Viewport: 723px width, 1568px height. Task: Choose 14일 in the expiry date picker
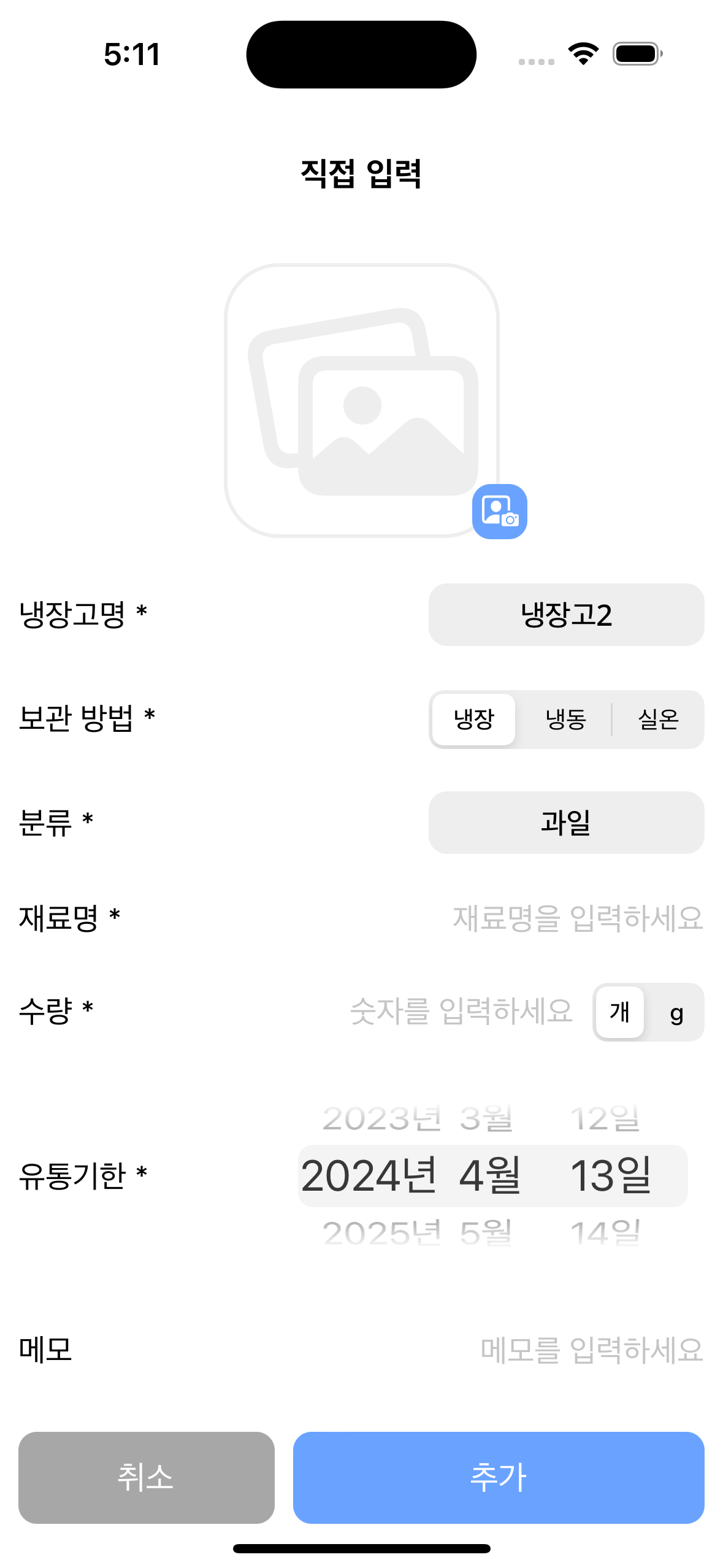point(605,1232)
